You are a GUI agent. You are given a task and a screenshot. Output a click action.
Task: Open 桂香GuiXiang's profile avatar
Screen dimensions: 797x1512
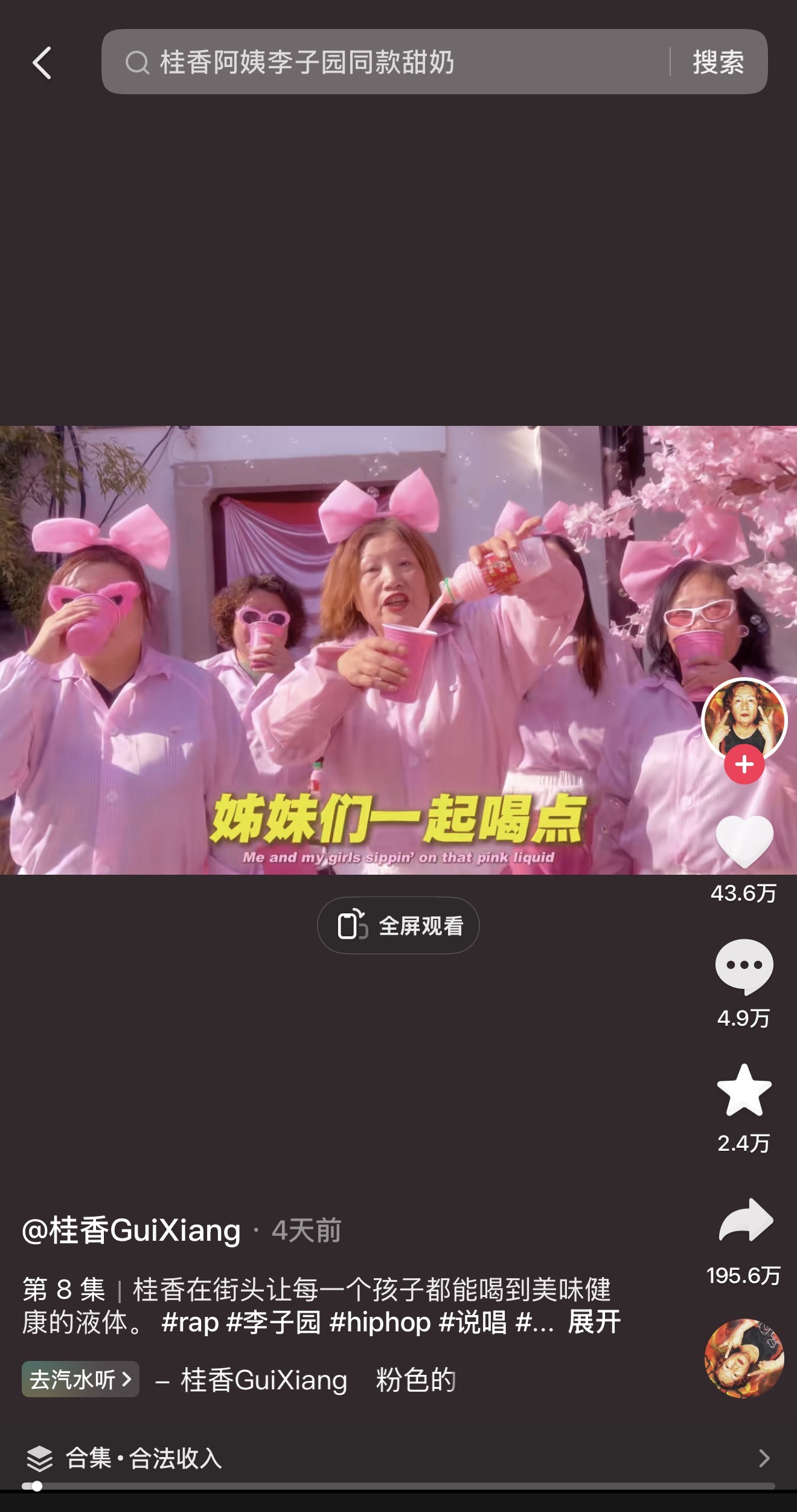tap(744, 719)
